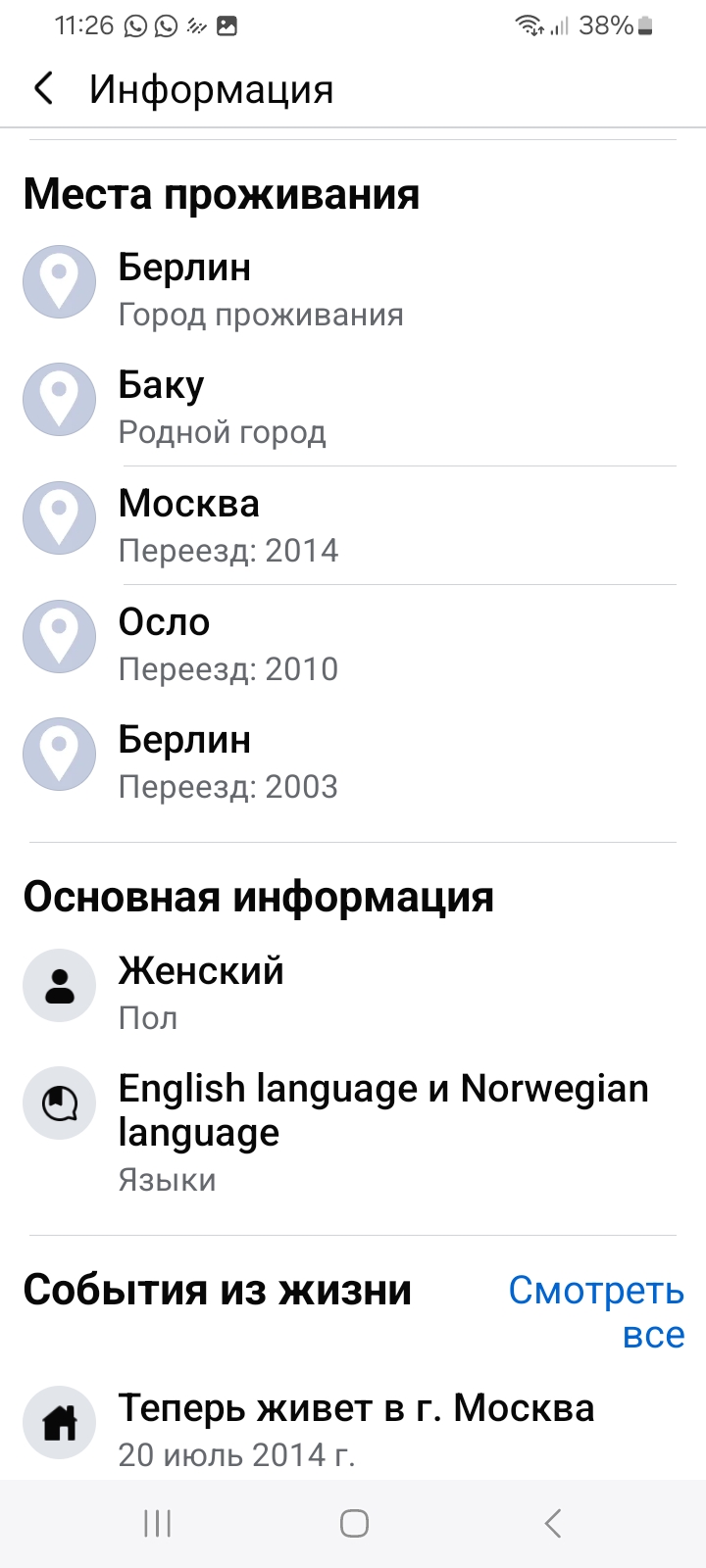Tap the Смотреть все link
This screenshot has width=706, height=1568.
[597, 1312]
